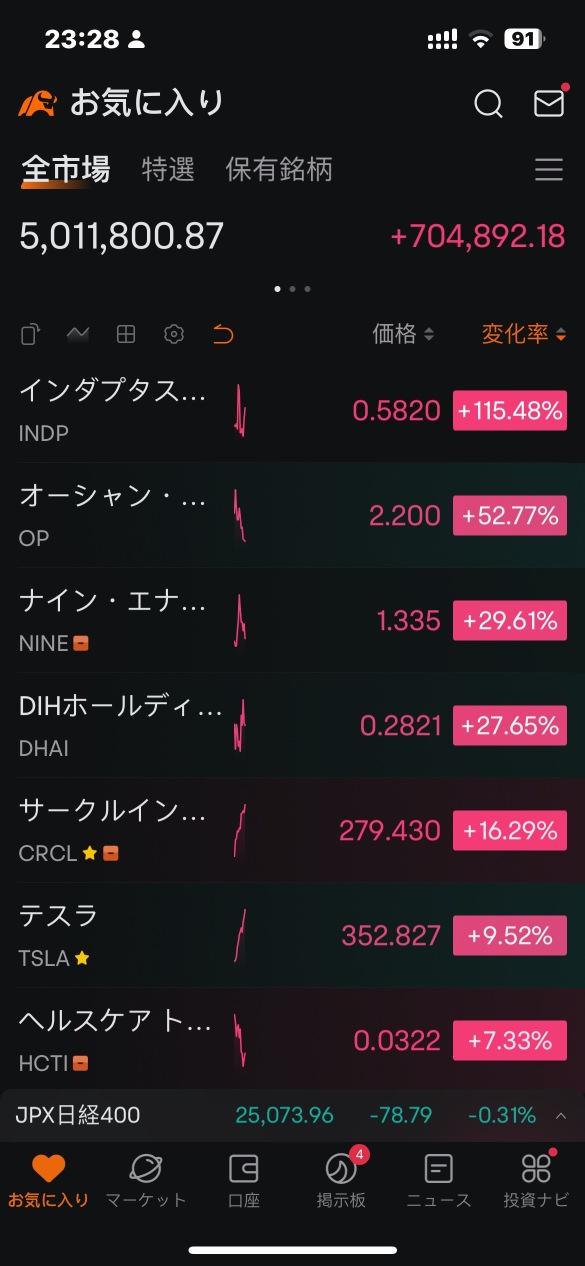Switch to the grid view icon
Image resolution: width=585 pixels, height=1266 pixels.
tap(126, 334)
